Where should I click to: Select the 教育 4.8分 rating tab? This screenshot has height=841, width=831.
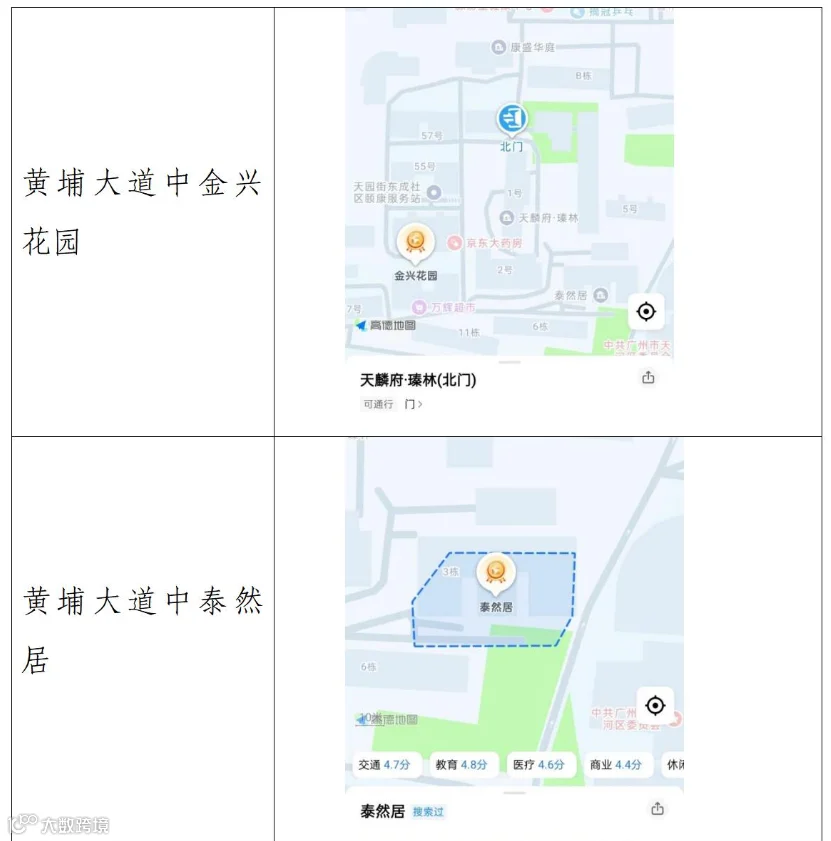point(461,762)
